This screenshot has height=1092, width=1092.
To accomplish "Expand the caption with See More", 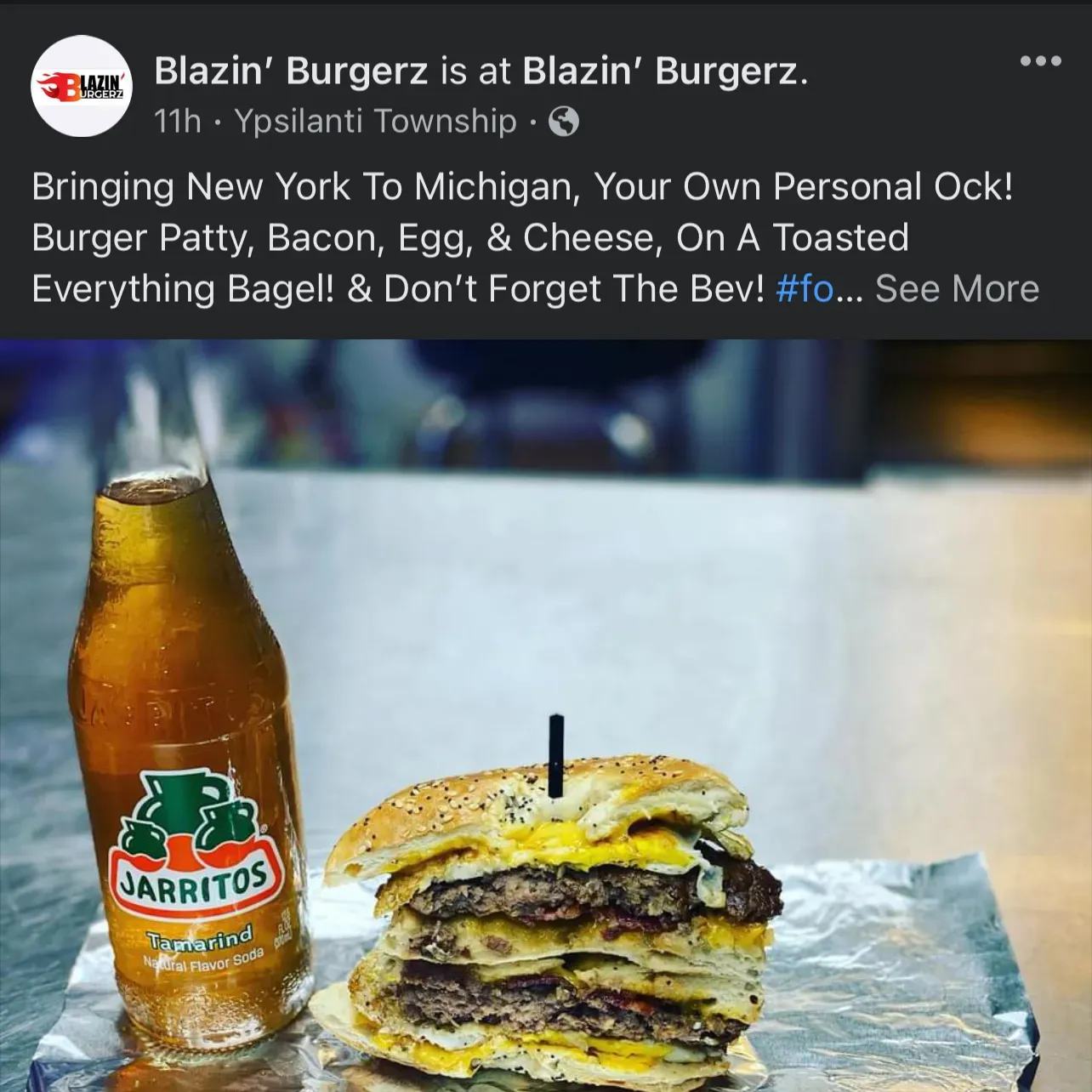I will click(x=957, y=289).
